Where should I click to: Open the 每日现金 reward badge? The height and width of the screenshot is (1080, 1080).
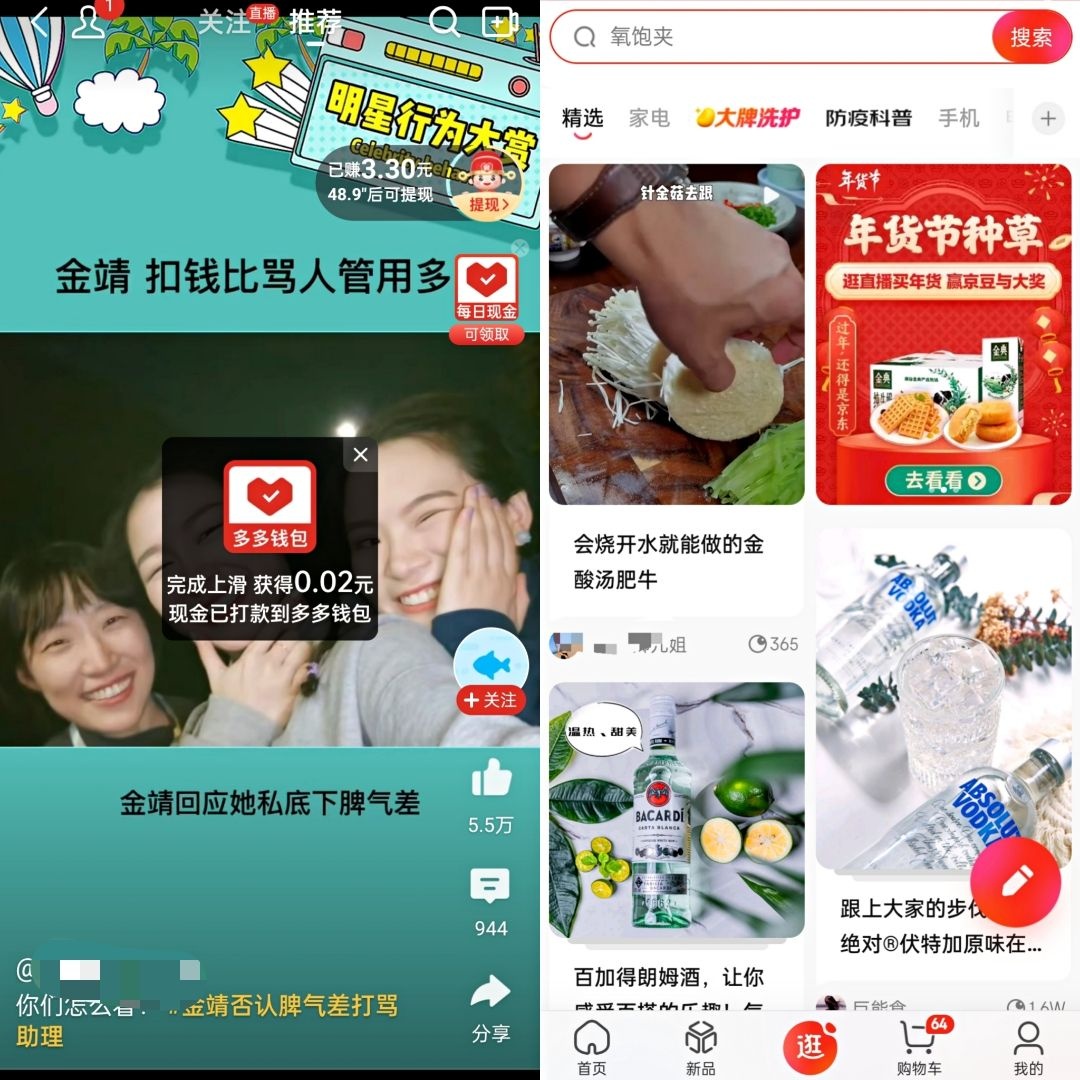click(x=487, y=290)
